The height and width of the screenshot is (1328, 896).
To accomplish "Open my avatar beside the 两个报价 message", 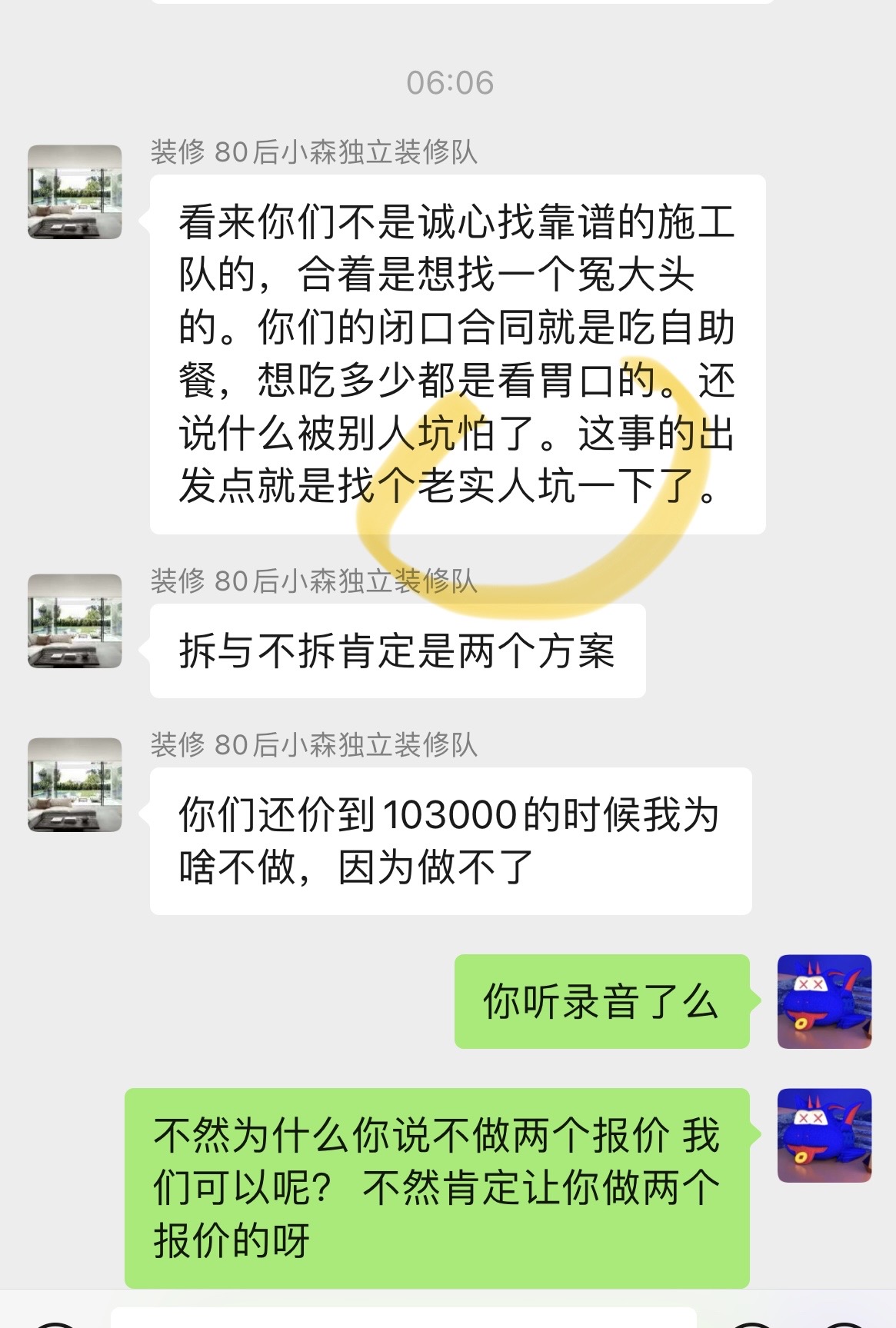I will (x=824, y=1135).
